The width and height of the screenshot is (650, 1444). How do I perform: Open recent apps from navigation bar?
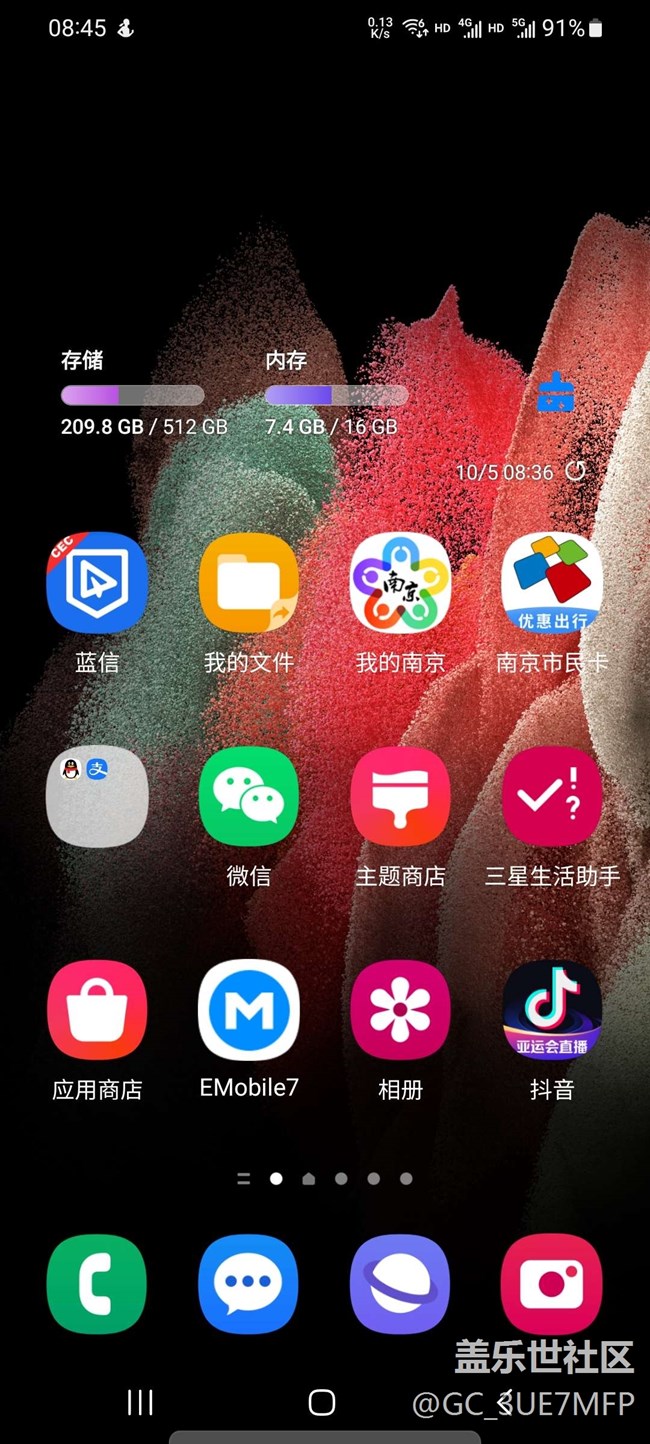[140, 1402]
